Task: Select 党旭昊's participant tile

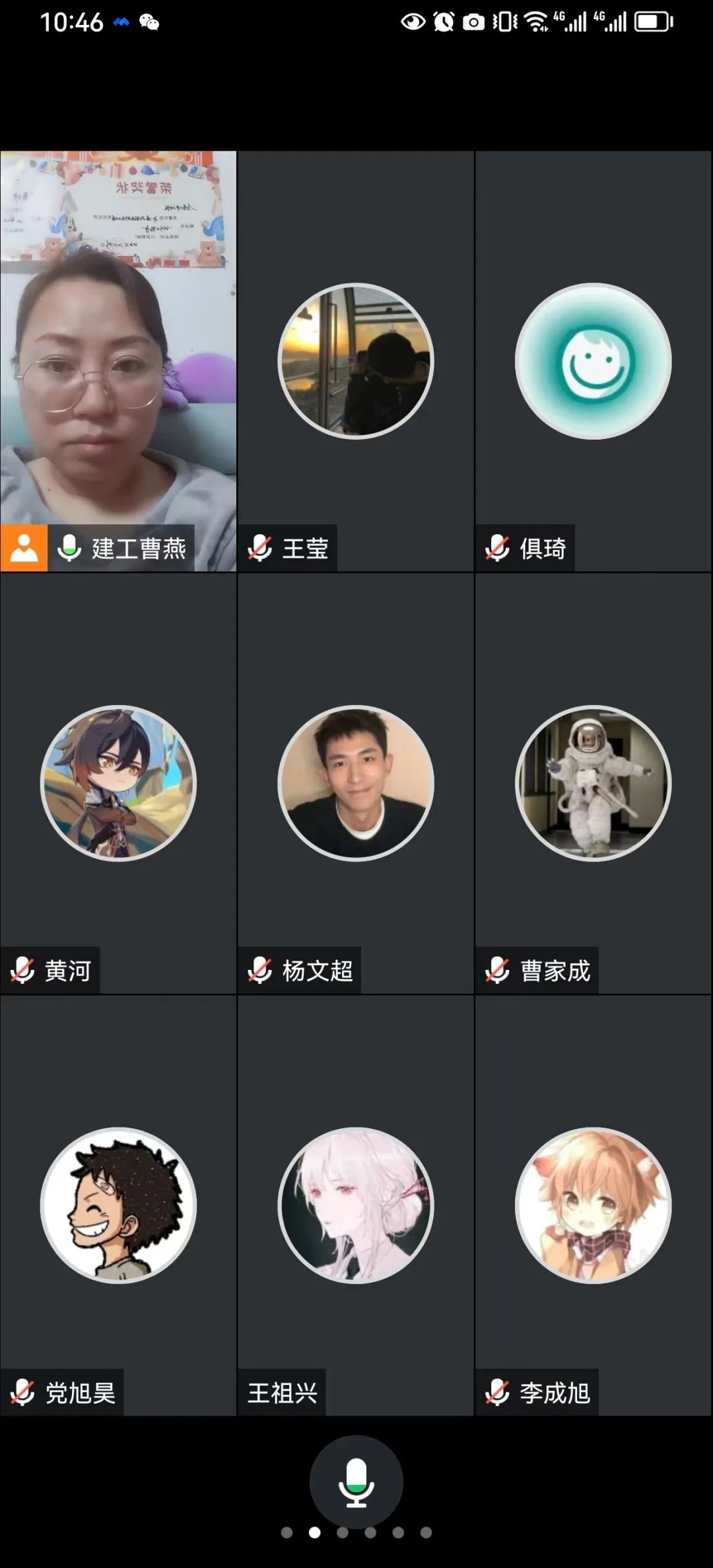Action: 118,1205
